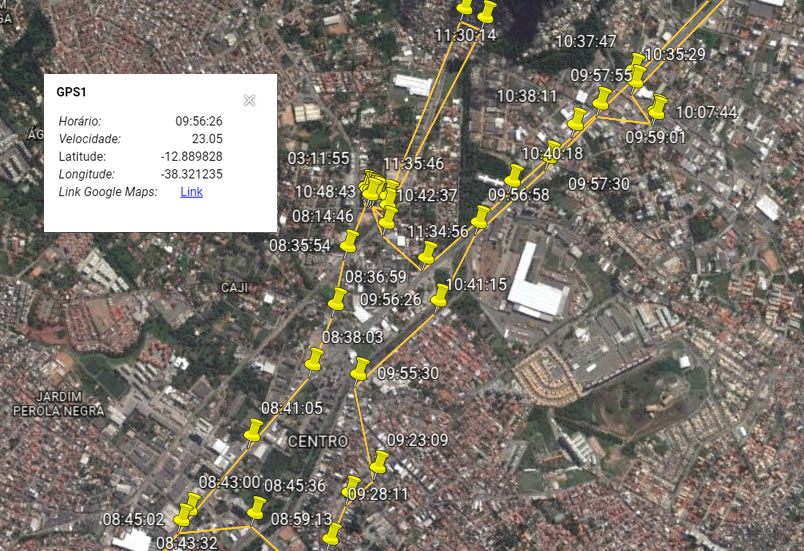Viewport: 804px width, 551px height.
Task: Close the GPS1 info balloon
Action: [249, 100]
